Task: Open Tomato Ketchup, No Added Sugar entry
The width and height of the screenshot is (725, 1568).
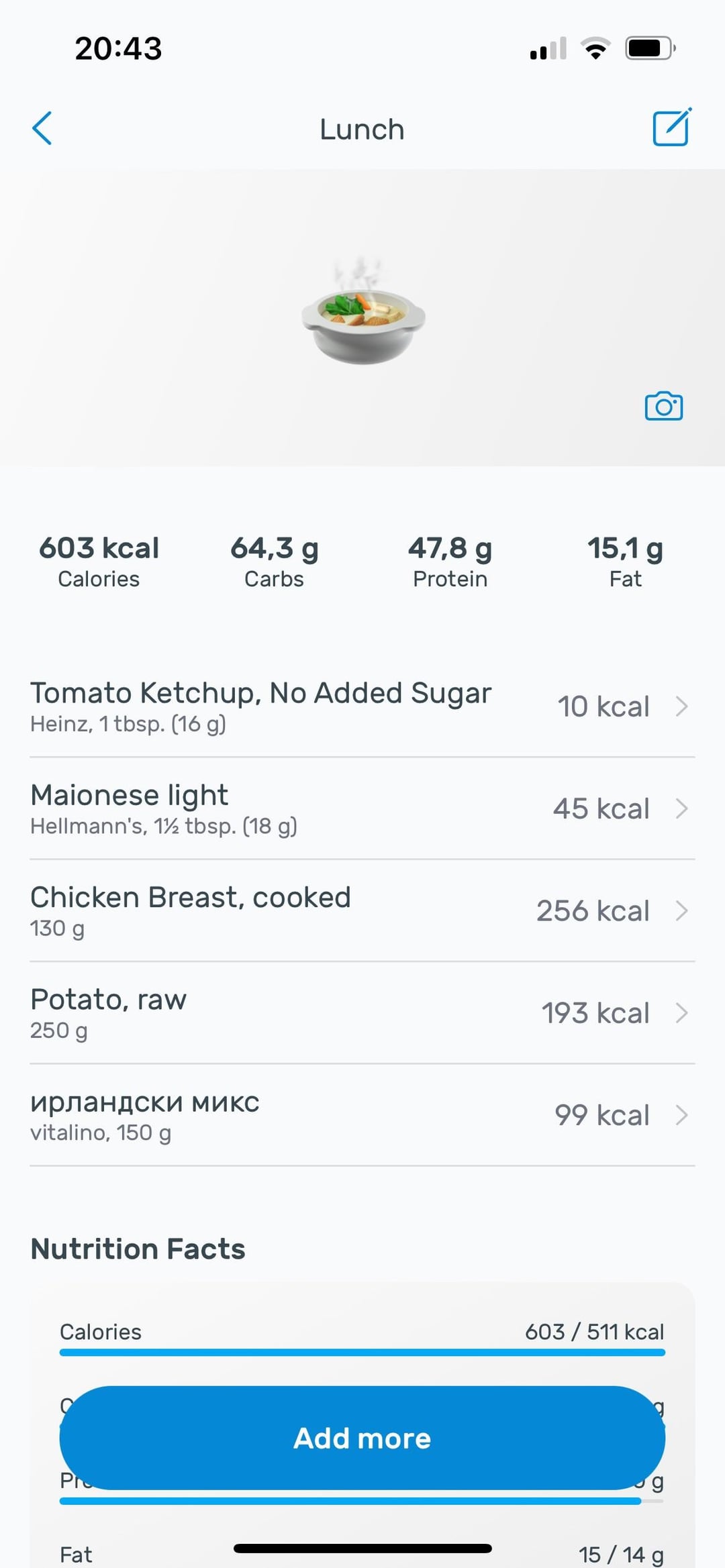Action: point(362,707)
